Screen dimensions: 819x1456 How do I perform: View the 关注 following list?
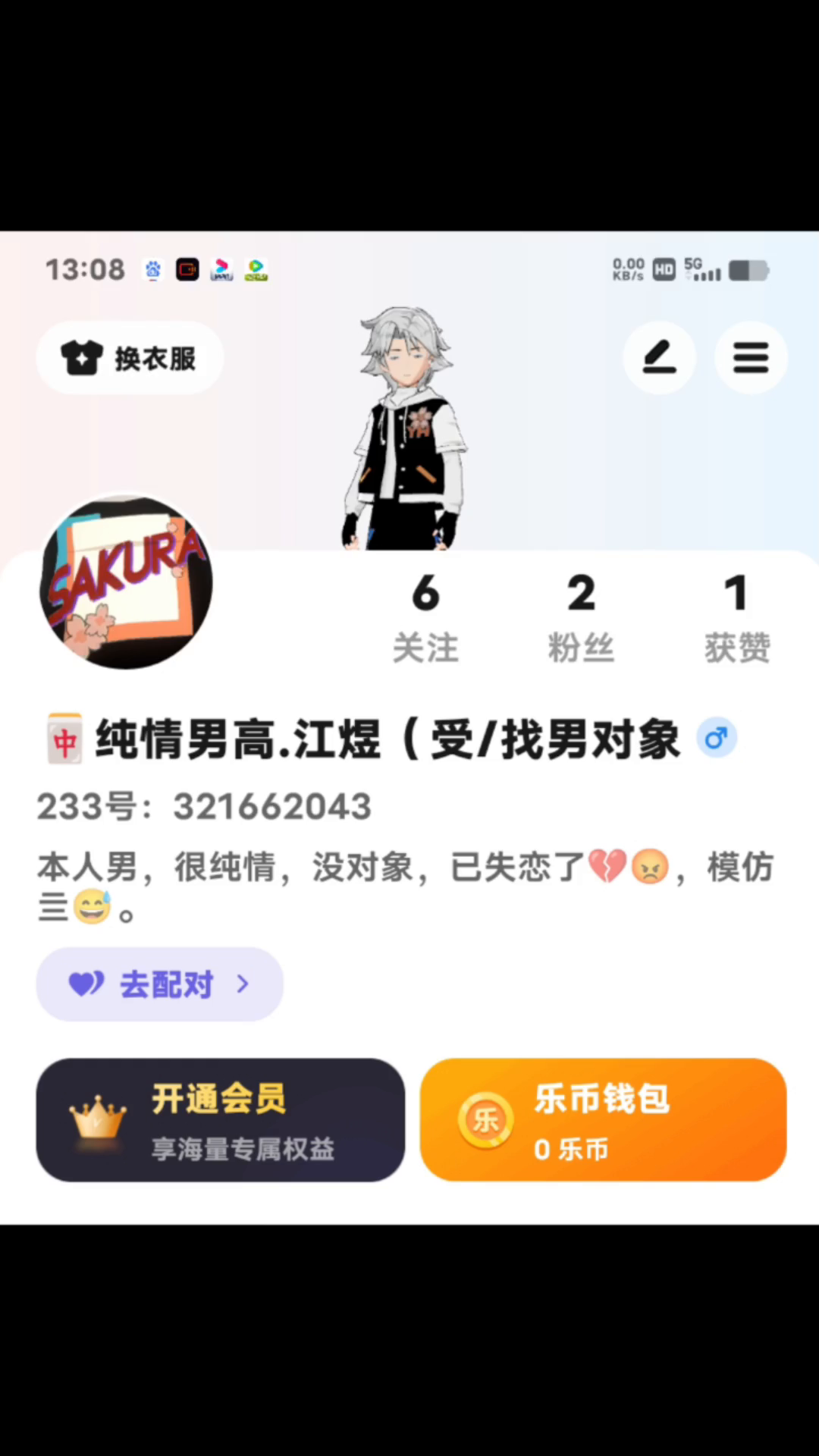pyautogui.click(x=425, y=618)
